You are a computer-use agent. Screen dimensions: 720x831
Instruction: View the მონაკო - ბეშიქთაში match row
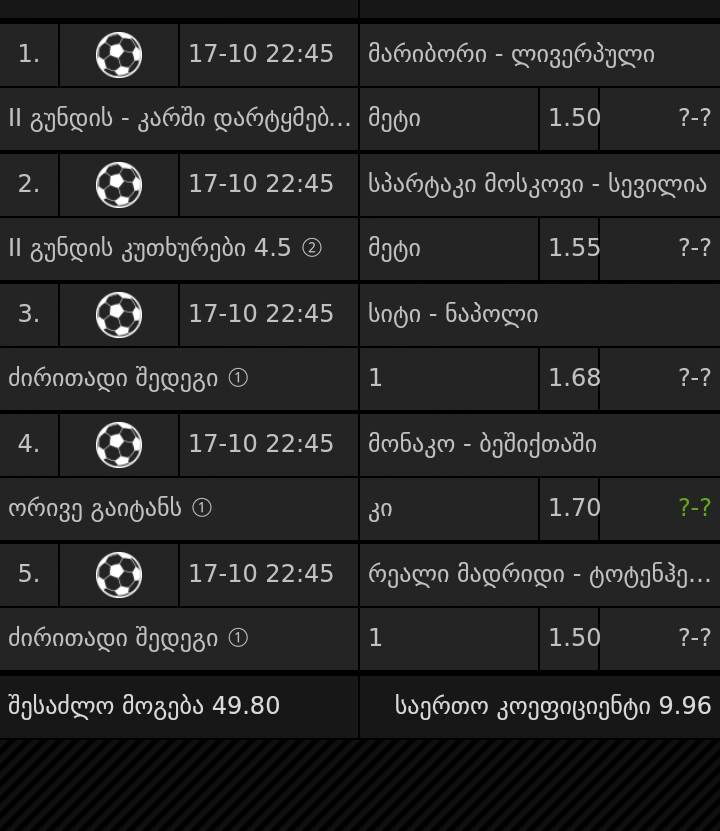[482, 444]
